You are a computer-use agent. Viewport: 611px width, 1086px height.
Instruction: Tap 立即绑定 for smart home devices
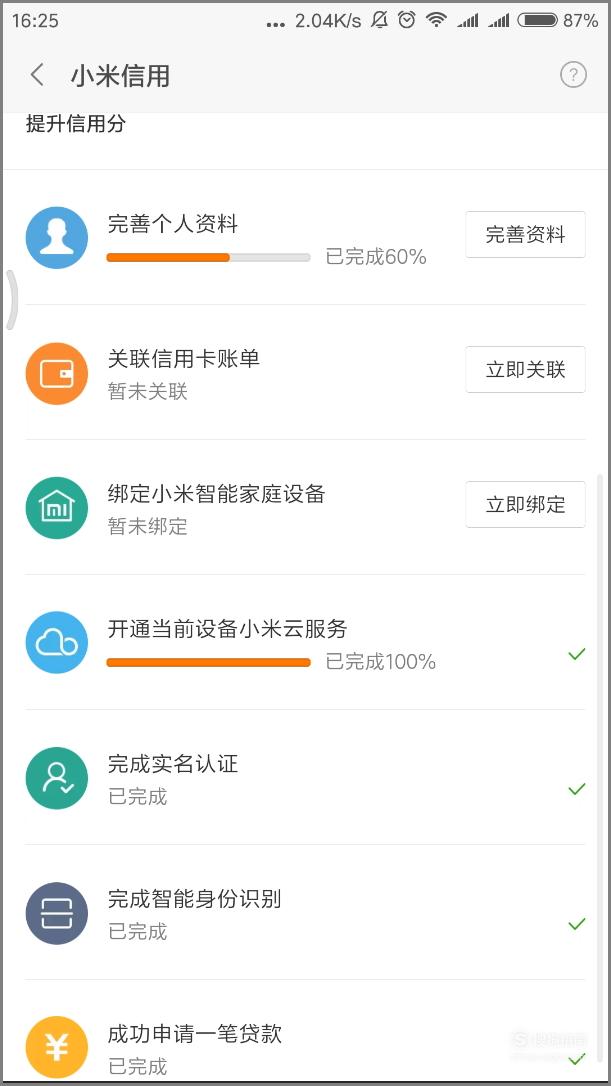[525, 505]
